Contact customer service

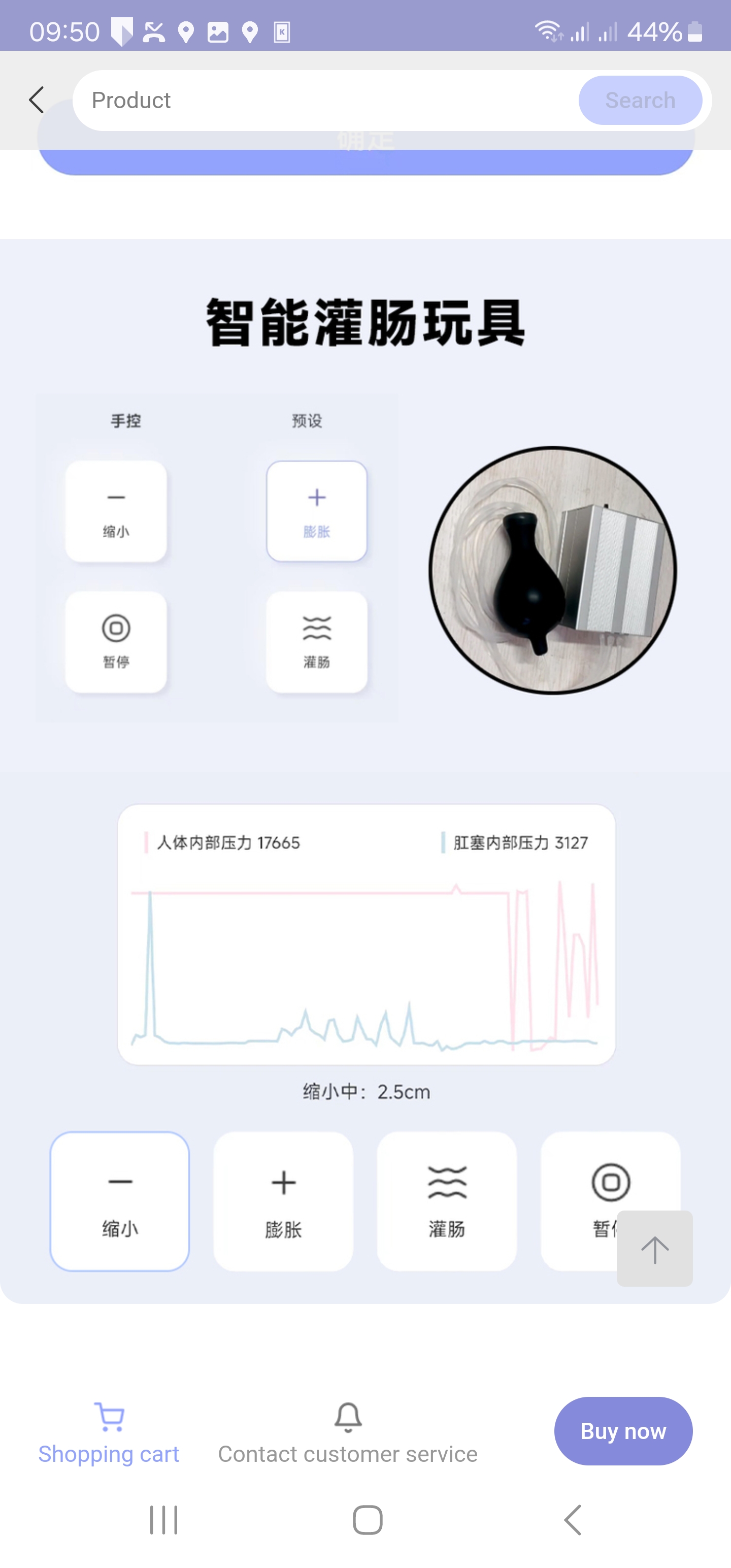coord(348,1433)
